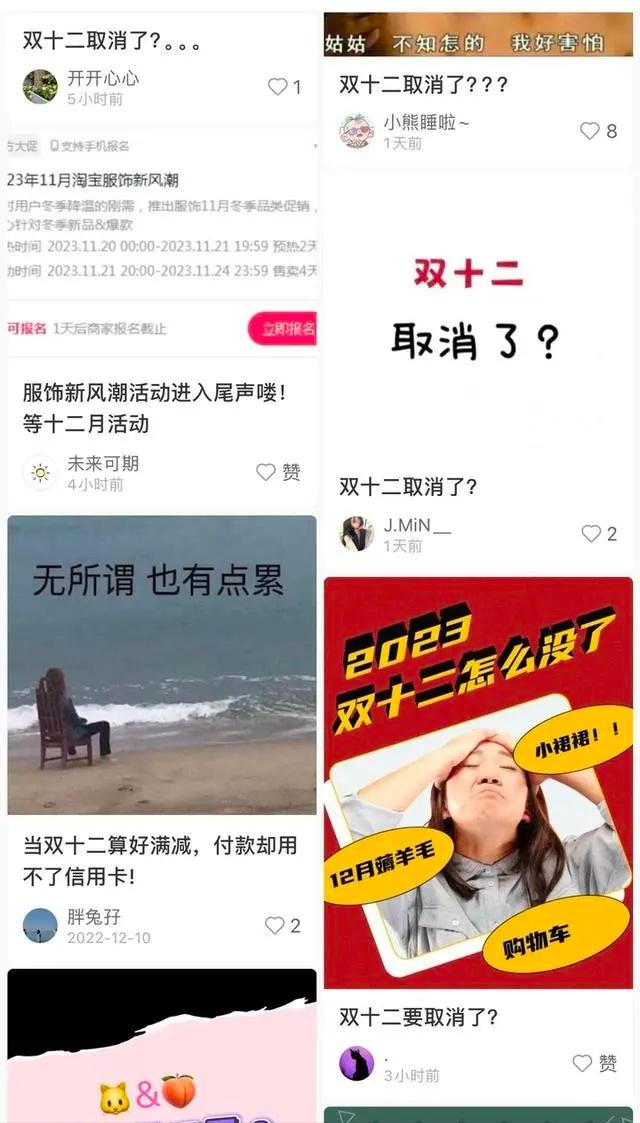
Task: View 小熊睡啦~'s profile
Action: tap(356, 131)
